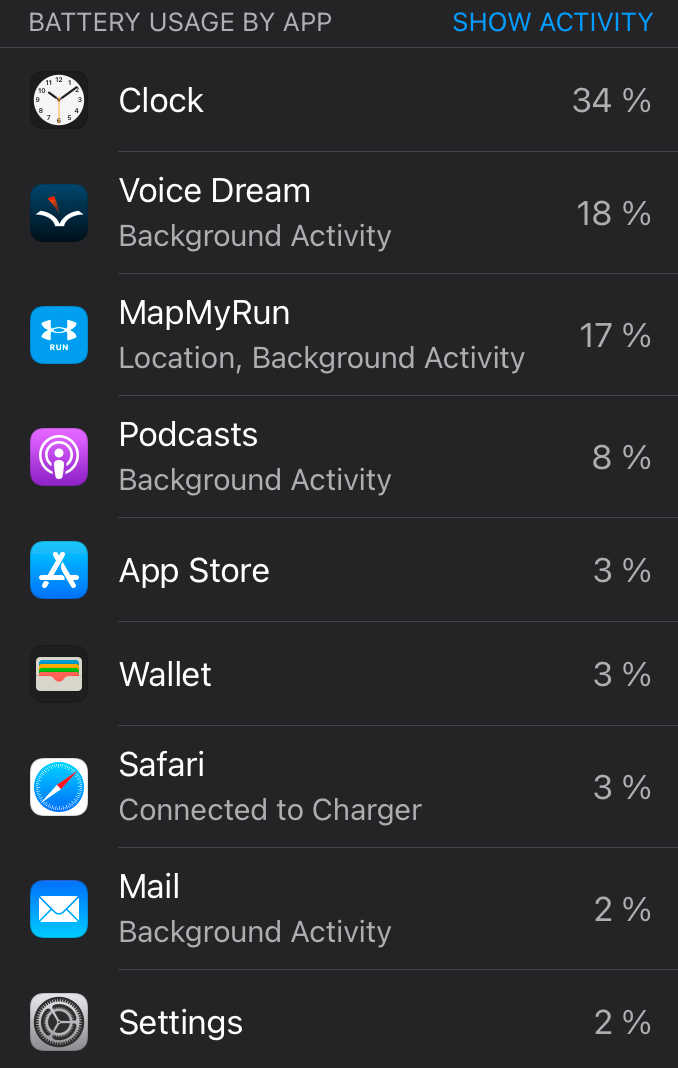The image size is (678, 1068).
Task: Open Safari battery usage row
Action: tap(339, 787)
